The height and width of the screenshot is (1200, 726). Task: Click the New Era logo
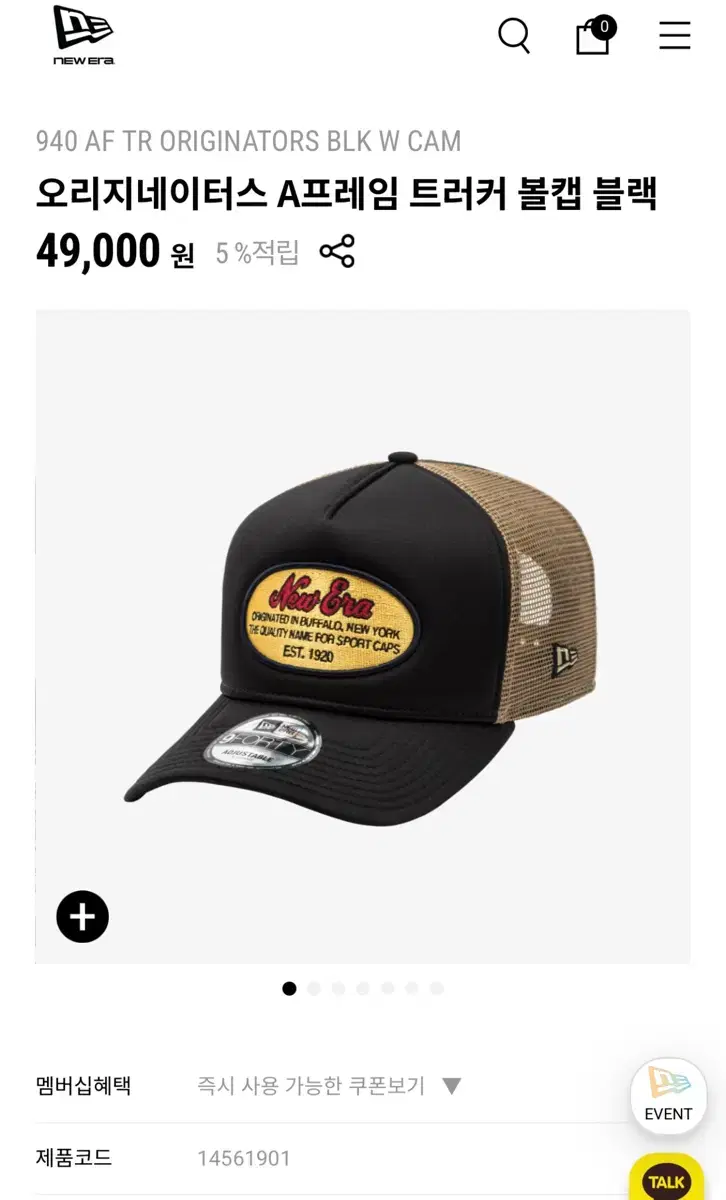pyautogui.click(x=82, y=34)
